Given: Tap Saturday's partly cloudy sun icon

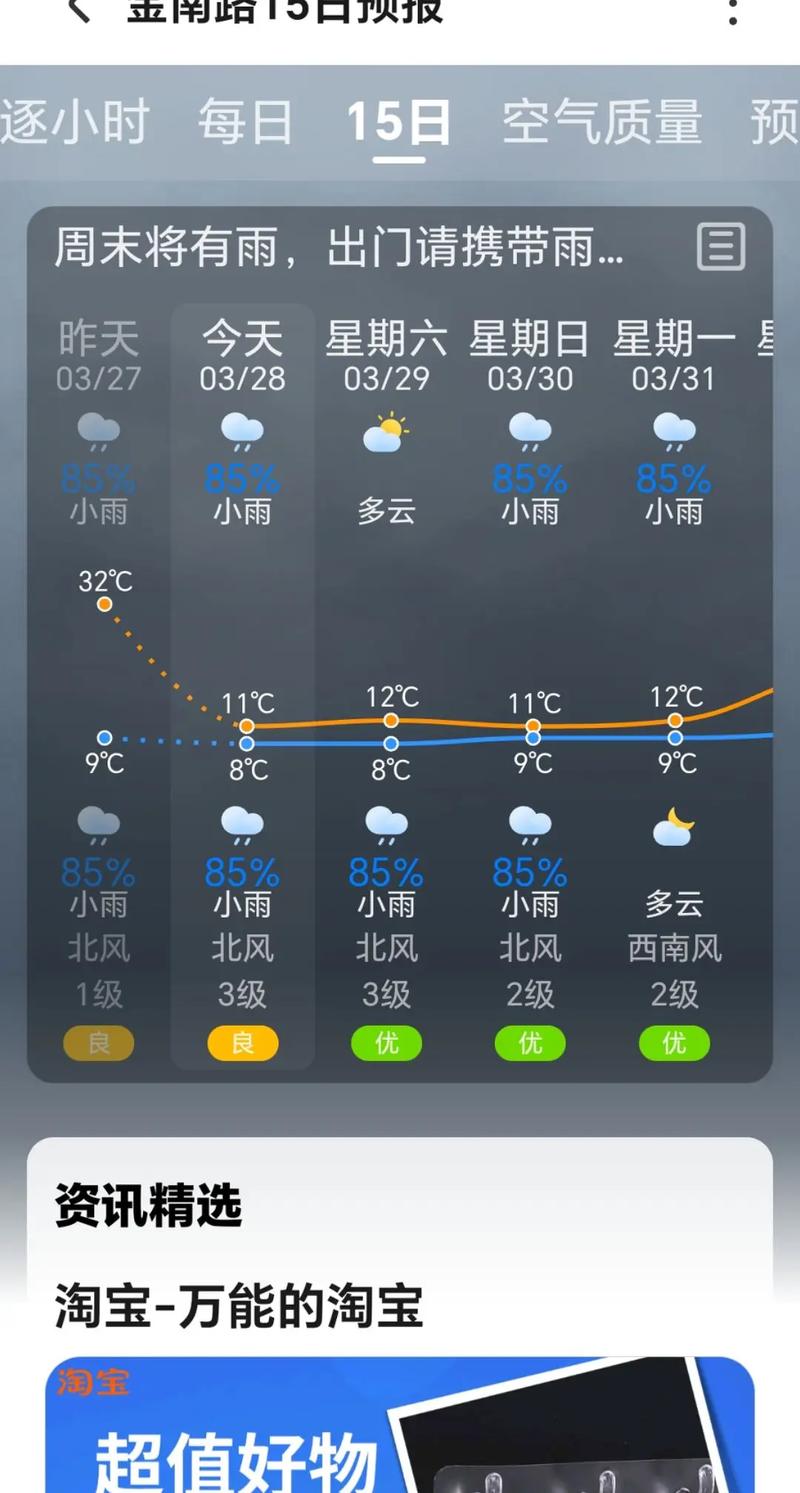Looking at the screenshot, I should (x=387, y=428).
